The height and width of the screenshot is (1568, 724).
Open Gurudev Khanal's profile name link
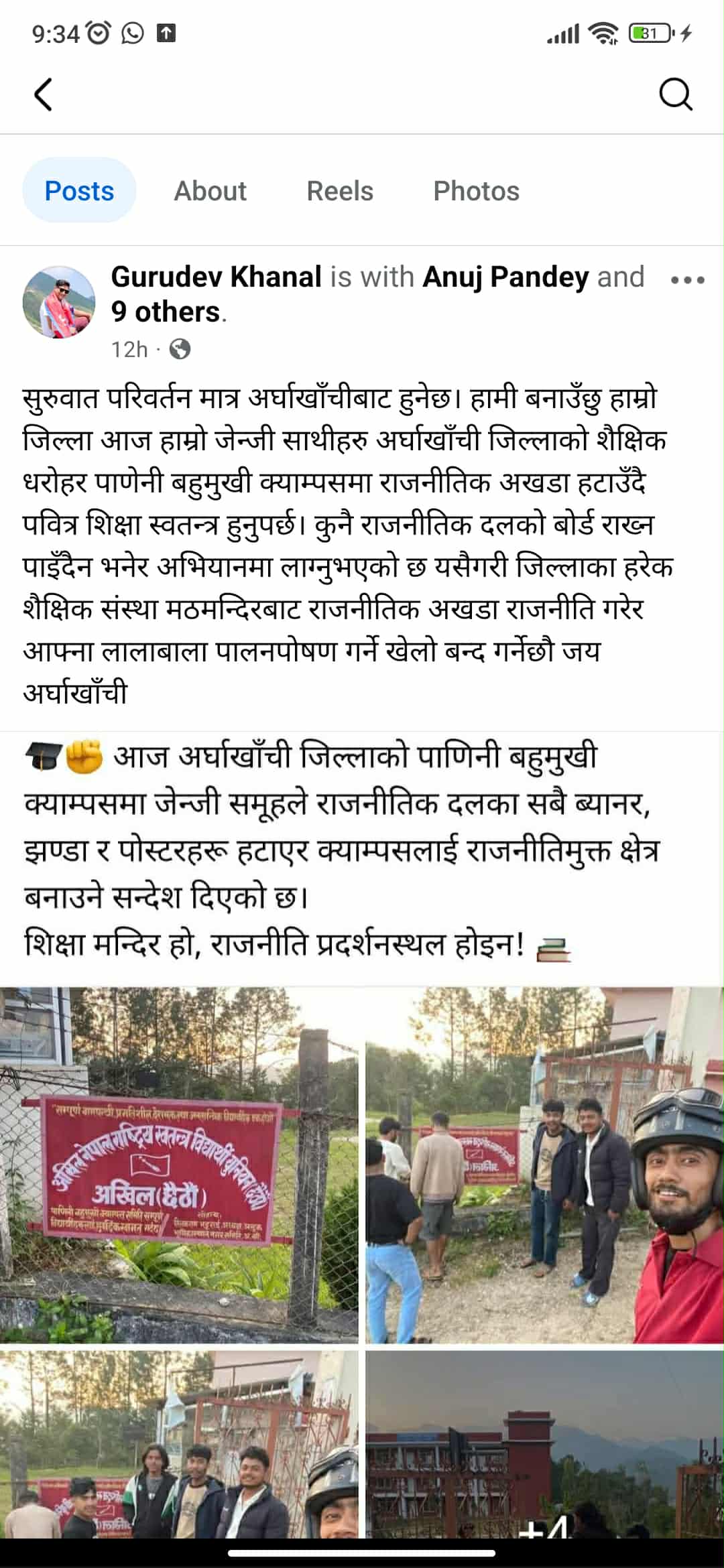(x=217, y=277)
